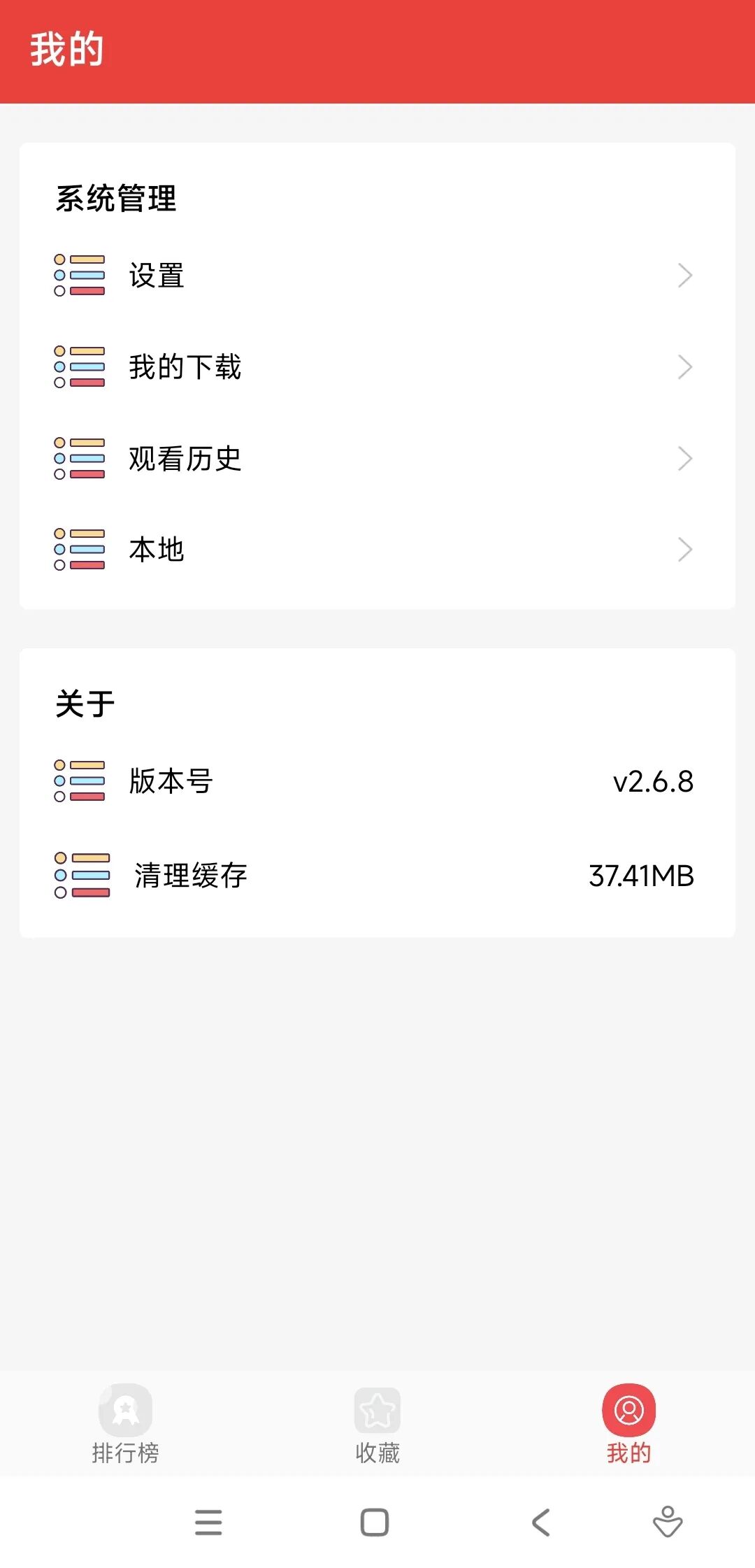This screenshot has width=755, height=1568.
Task: Open the 本地 local files row
Action: tap(376, 550)
